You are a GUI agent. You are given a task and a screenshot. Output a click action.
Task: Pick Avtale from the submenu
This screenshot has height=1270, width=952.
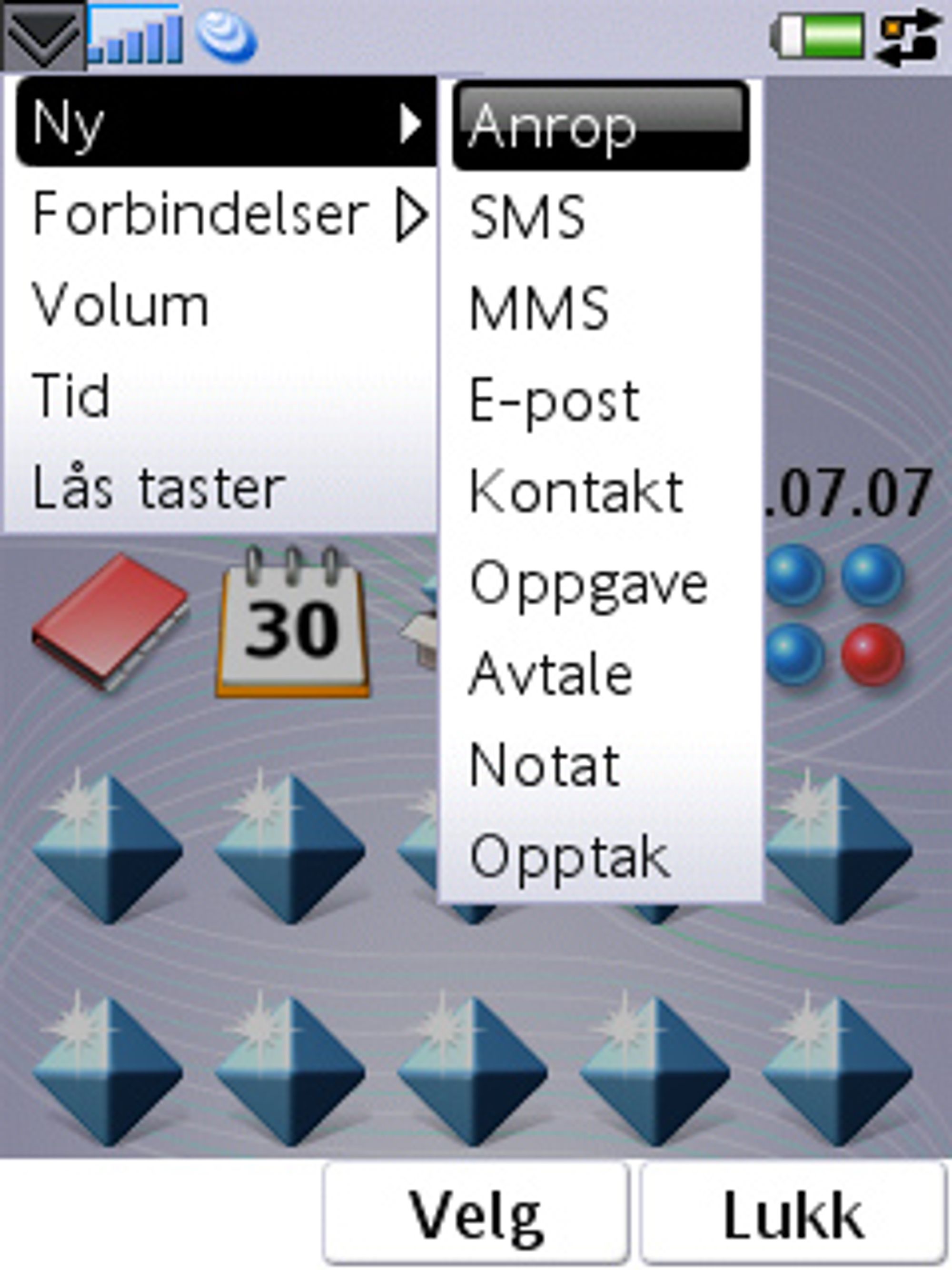tap(600, 675)
